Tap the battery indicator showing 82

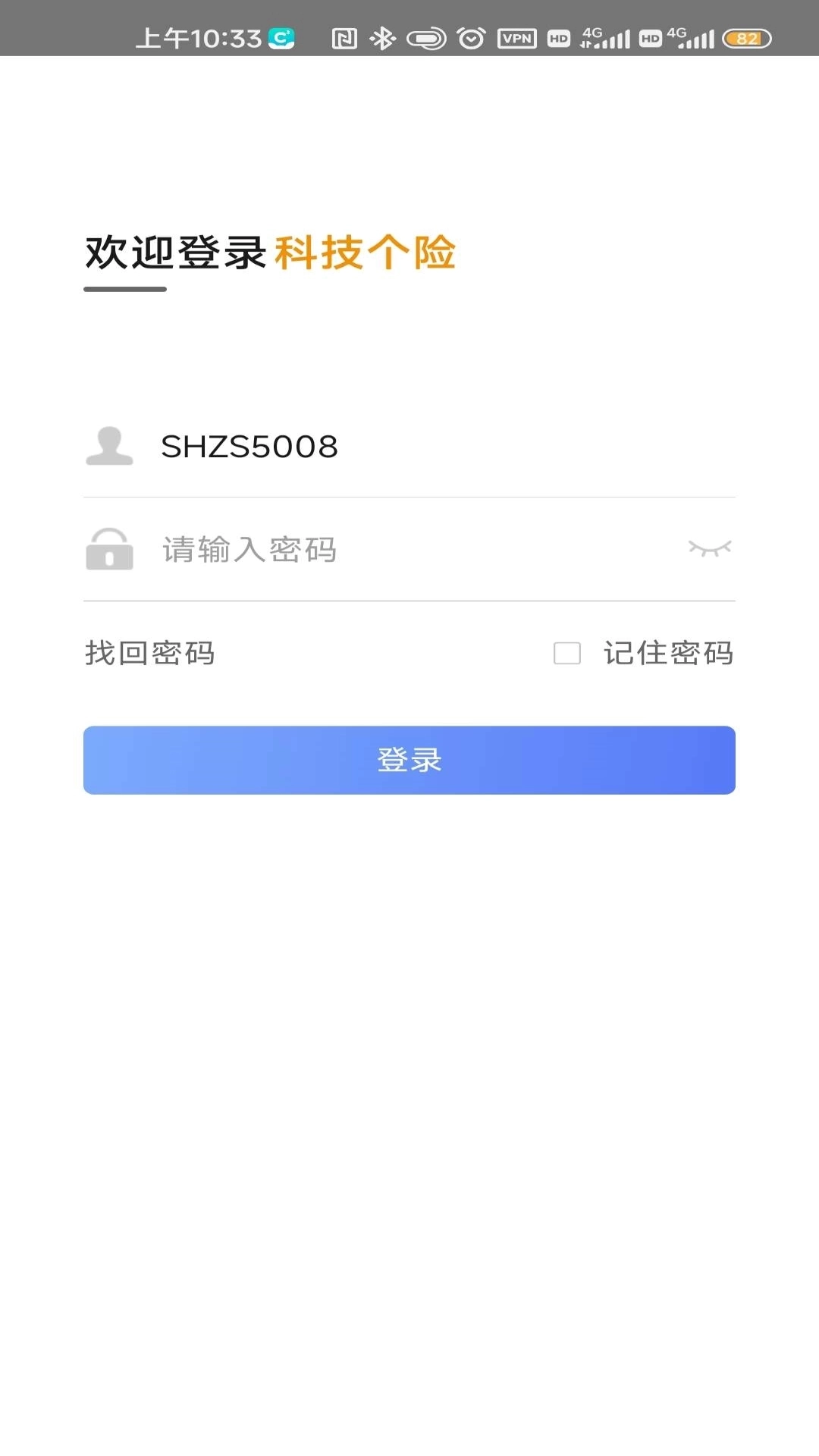pyautogui.click(x=747, y=36)
